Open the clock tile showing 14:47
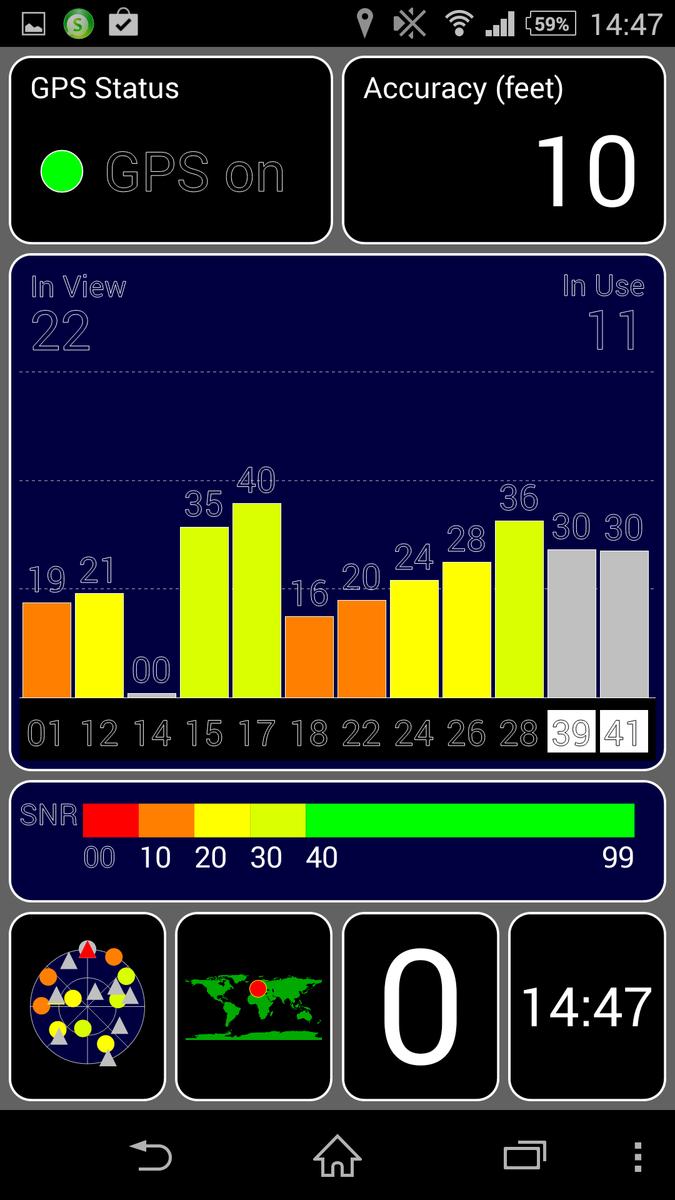Image resolution: width=675 pixels, height=1200 pixels. [x=586, y=1006]
